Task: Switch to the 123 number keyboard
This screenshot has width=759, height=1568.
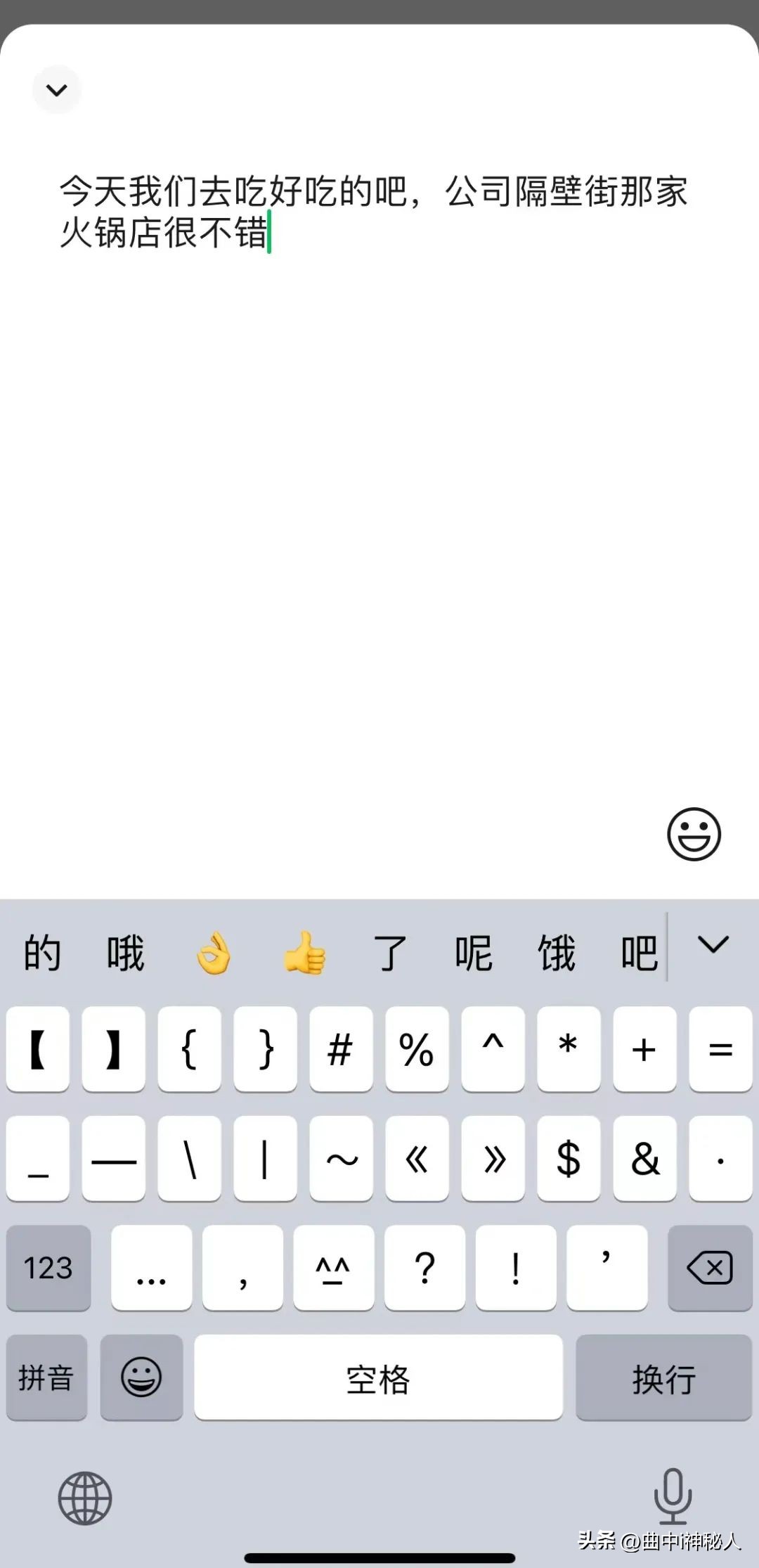Action: [x=47, y=1269]
